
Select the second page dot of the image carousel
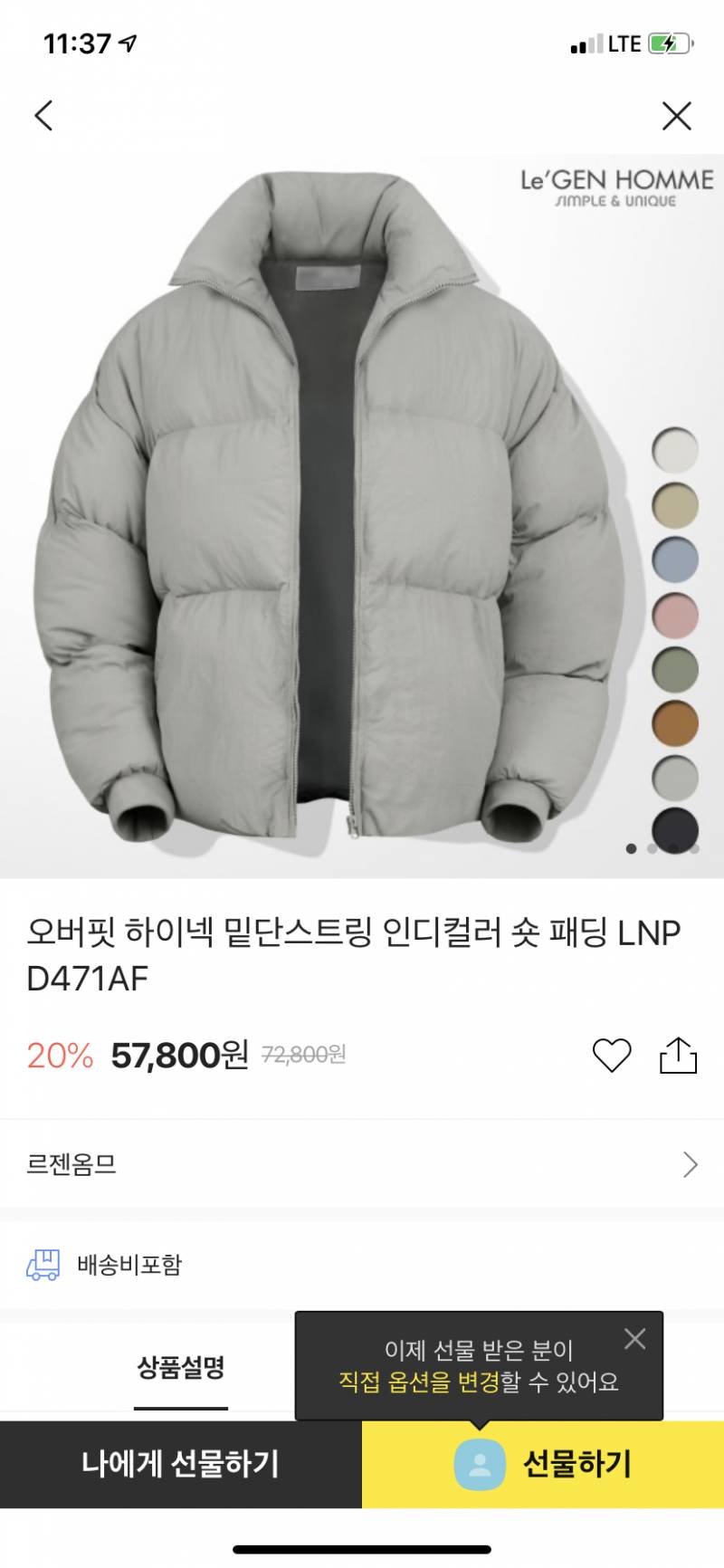point(651,849)
